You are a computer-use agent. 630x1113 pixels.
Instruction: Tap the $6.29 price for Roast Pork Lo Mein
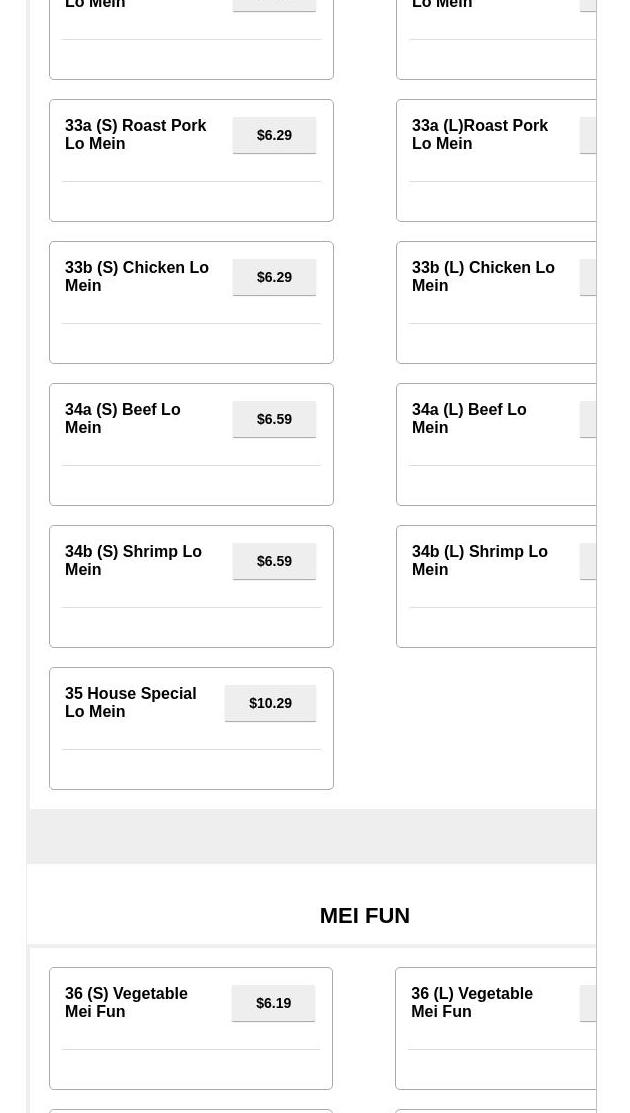(274, 135)
